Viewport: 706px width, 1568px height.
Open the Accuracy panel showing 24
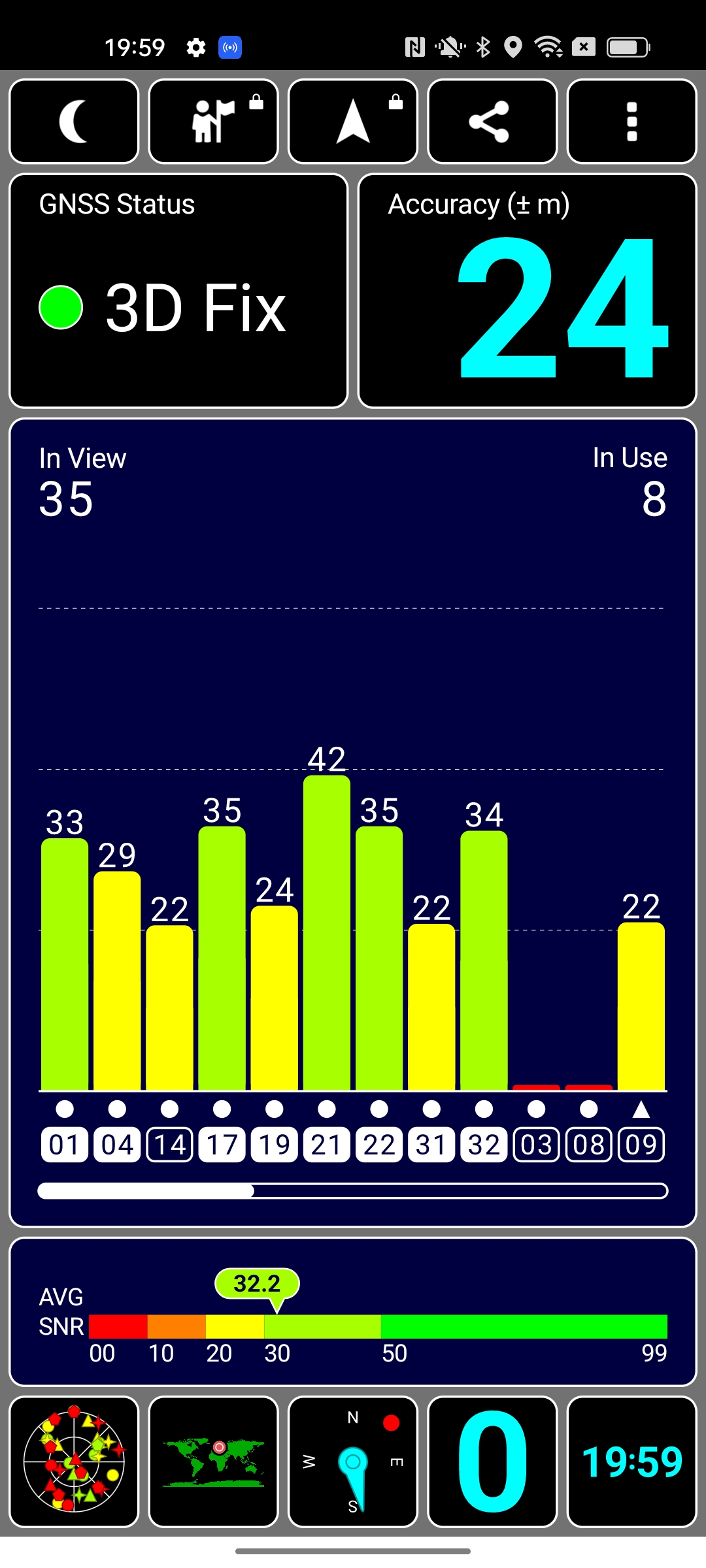527,291
